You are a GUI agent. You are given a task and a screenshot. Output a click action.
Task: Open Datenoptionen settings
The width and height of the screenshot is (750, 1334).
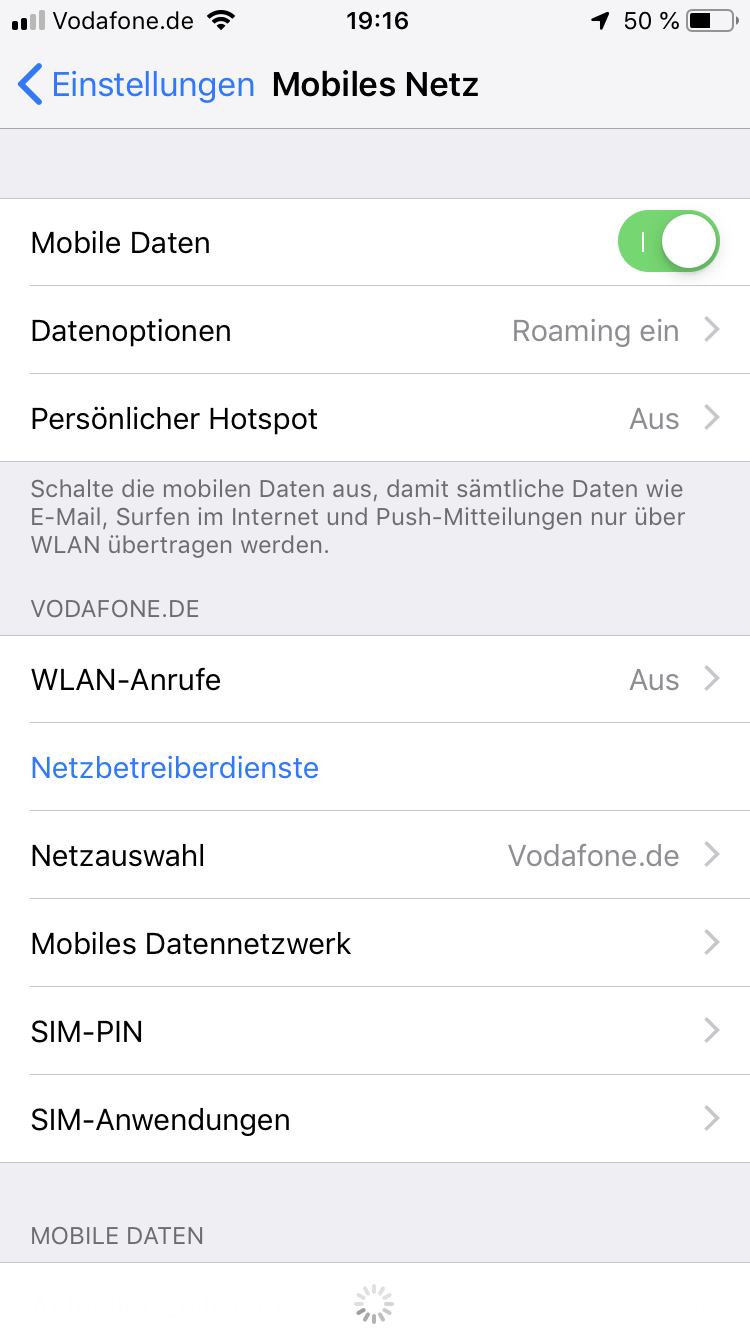(x=375, y=331)
